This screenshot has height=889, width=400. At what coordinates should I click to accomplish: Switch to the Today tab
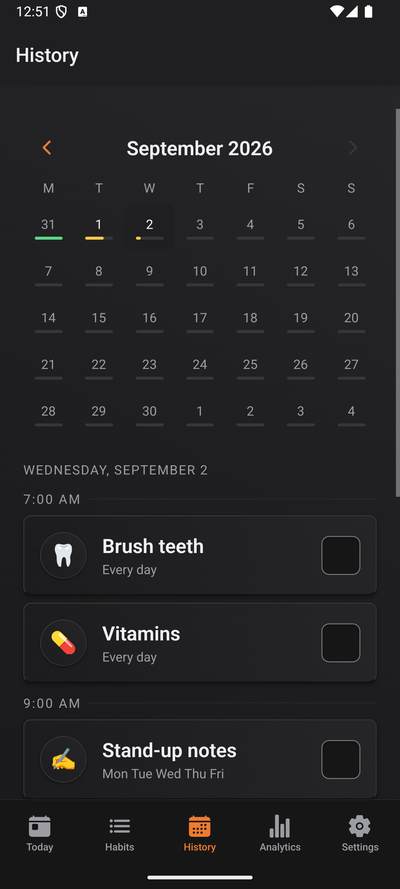(40, 833)
